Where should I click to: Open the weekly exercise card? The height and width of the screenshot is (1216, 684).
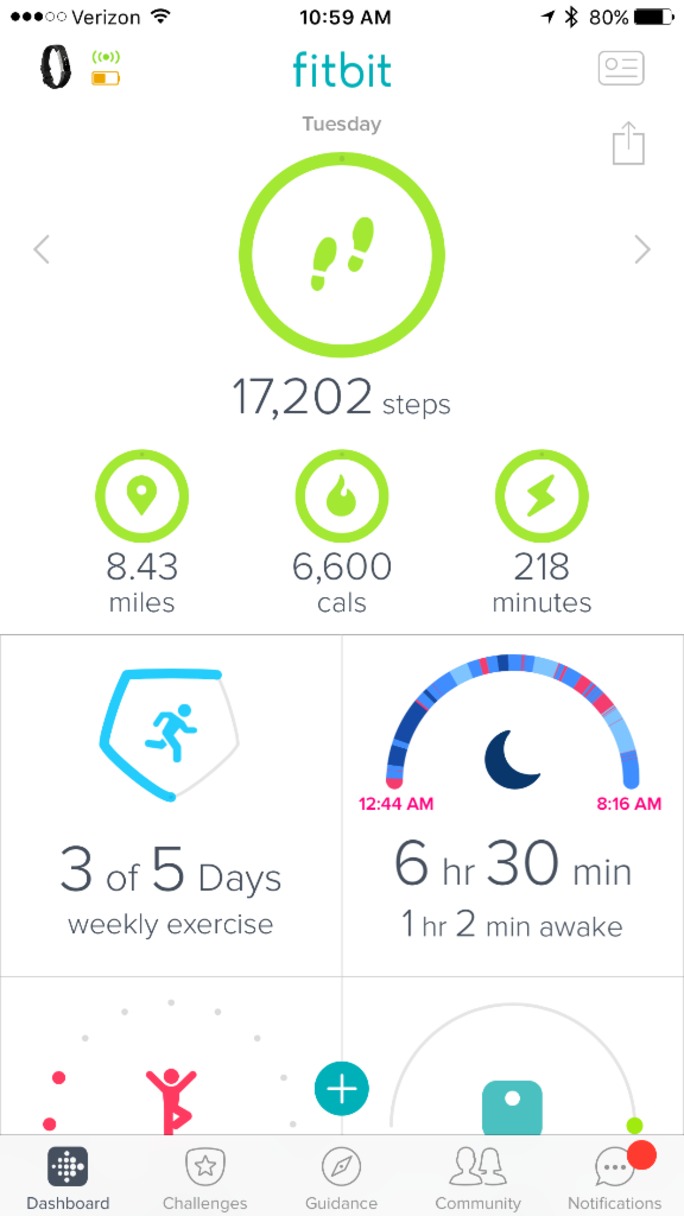point(171,805)
